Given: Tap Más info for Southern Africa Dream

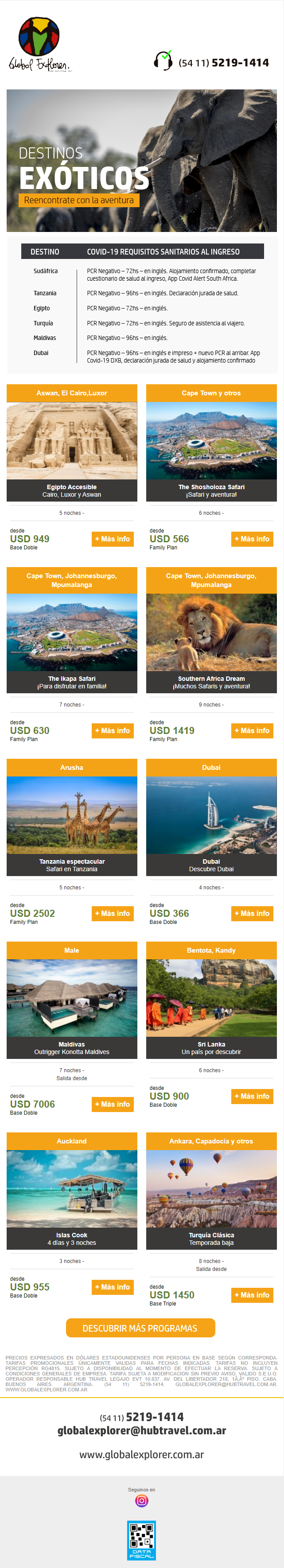Looking at the screenshot, I should pos(252,730).
